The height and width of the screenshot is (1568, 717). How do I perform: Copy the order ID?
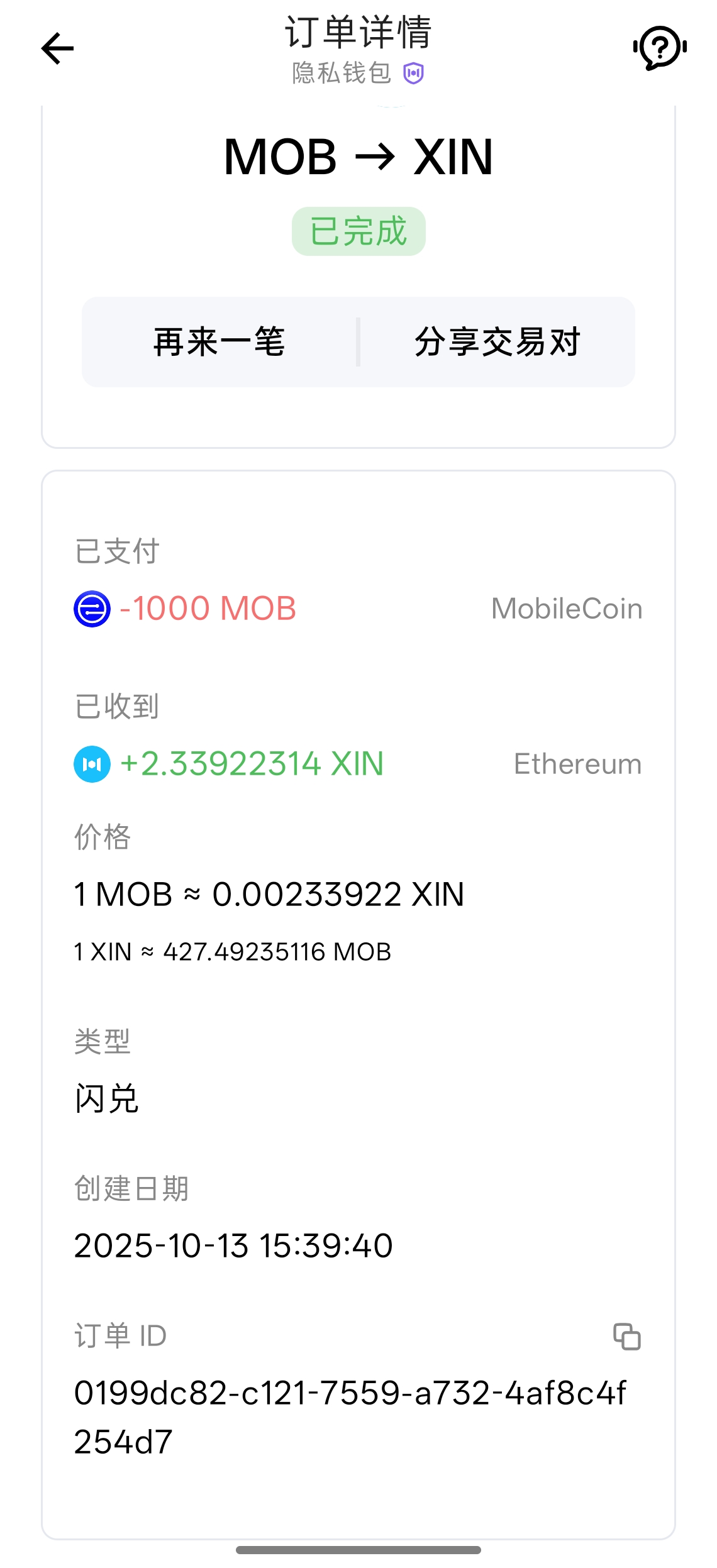click(627, 1336)
